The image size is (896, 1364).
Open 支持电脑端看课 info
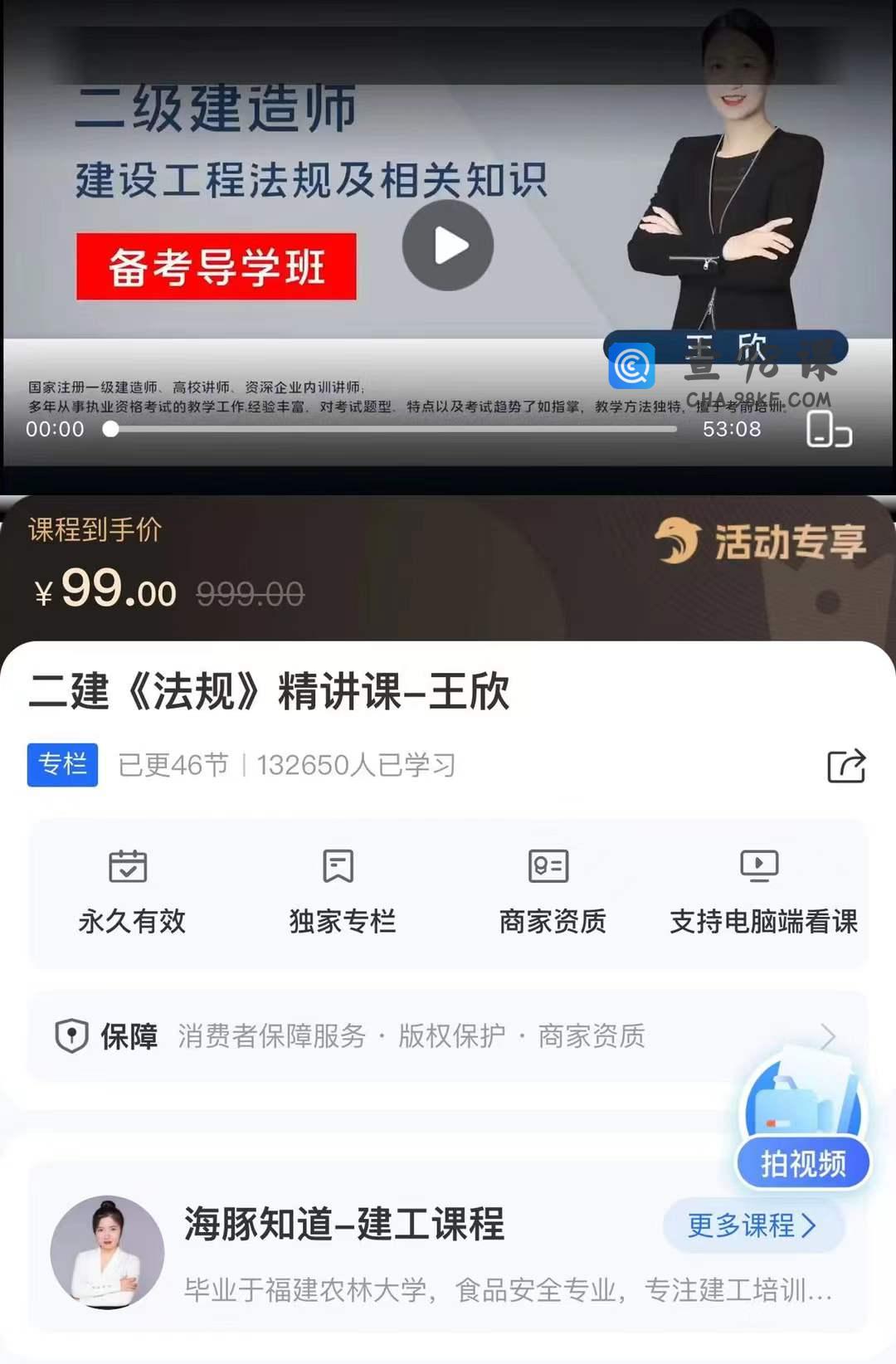(762, 893)
